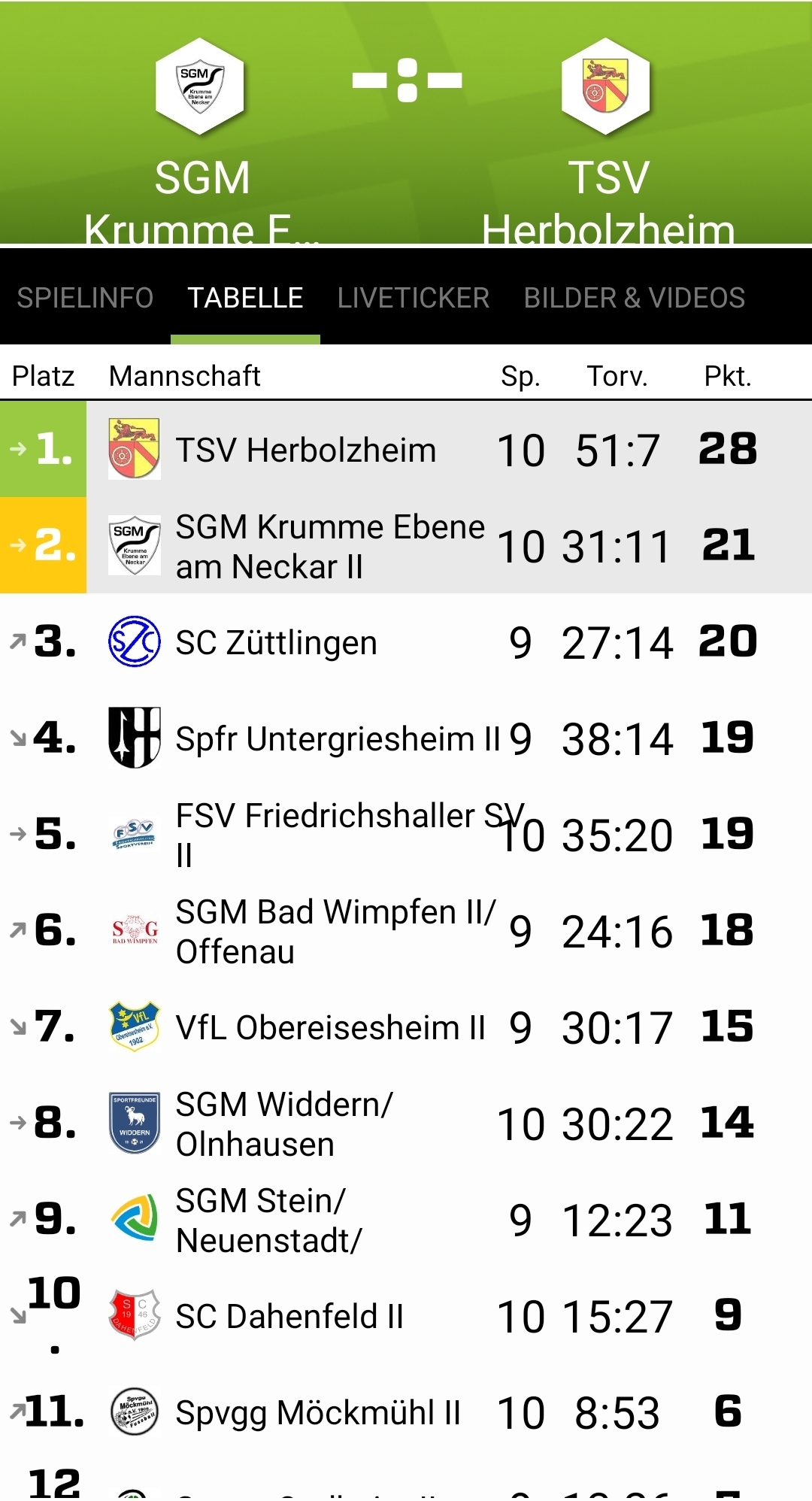Open TSV Herbolzheim team crest in header
Screen dimensions: 812x1501
tap(606, 86)
